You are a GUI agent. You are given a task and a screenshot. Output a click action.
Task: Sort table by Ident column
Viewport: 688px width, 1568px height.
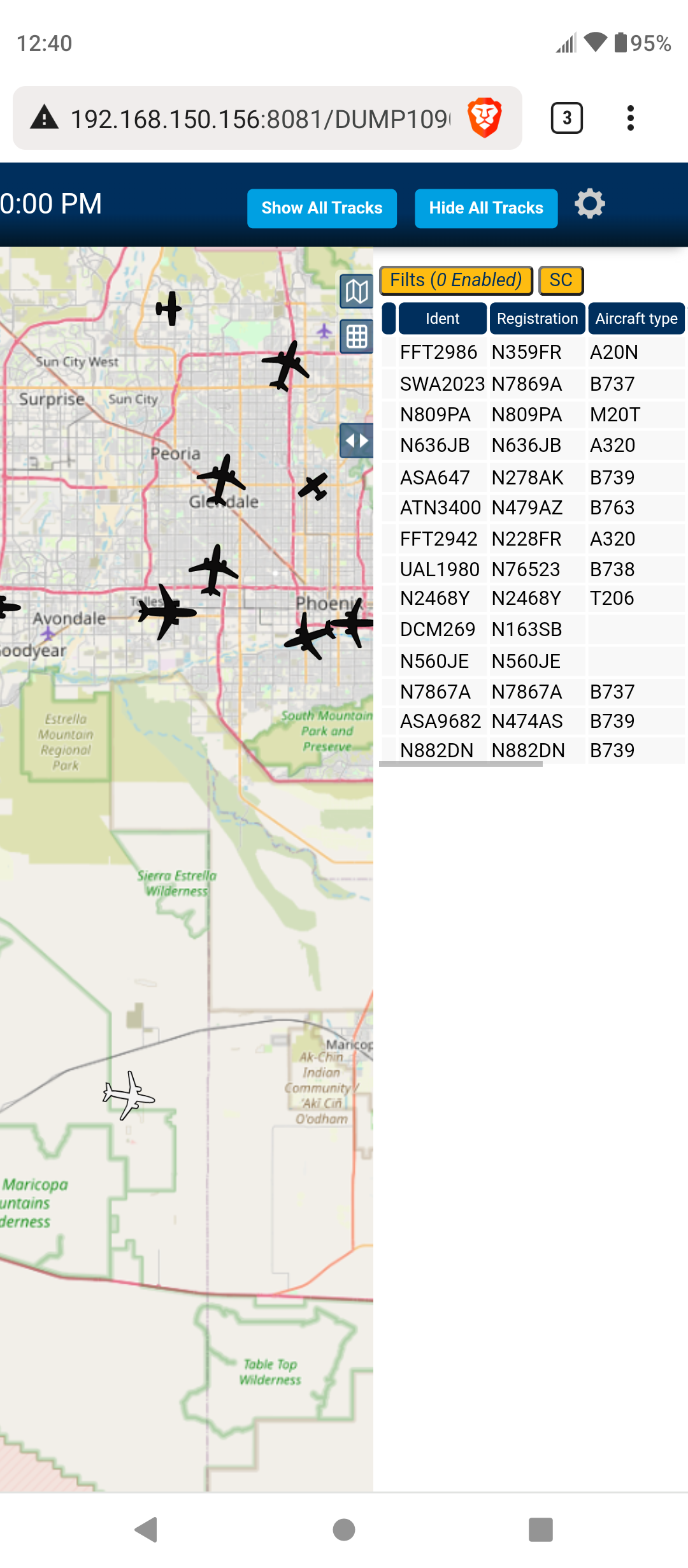(442, 319)
